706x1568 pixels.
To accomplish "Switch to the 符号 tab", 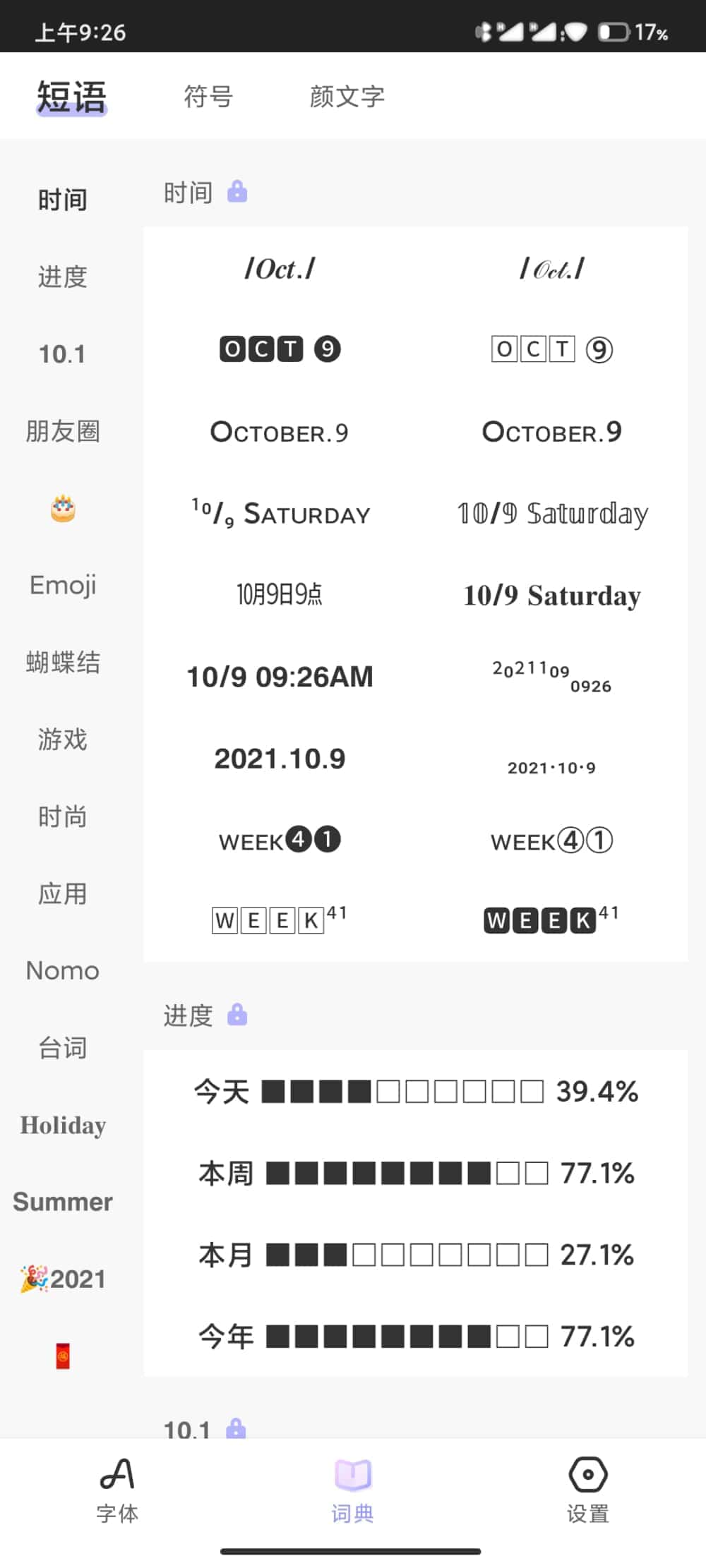I will 208,97.
